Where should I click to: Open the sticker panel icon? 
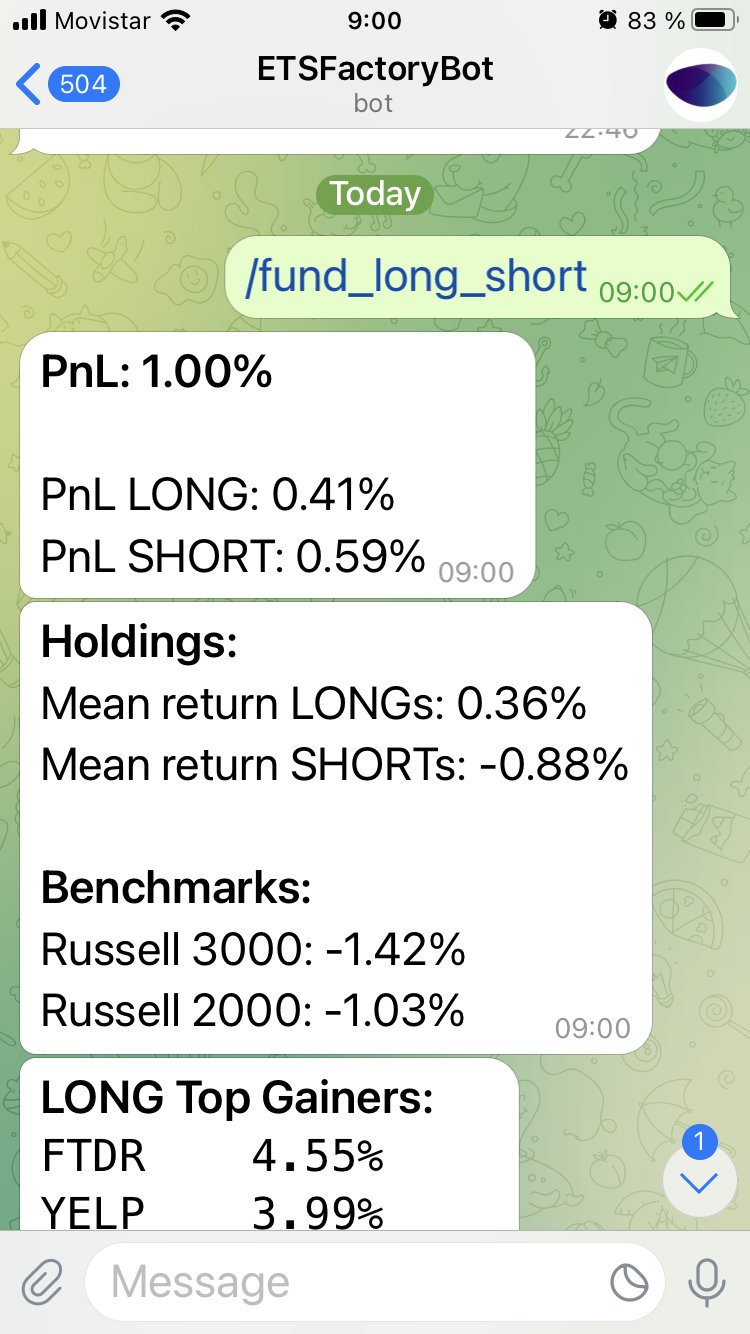point(629,1282)
